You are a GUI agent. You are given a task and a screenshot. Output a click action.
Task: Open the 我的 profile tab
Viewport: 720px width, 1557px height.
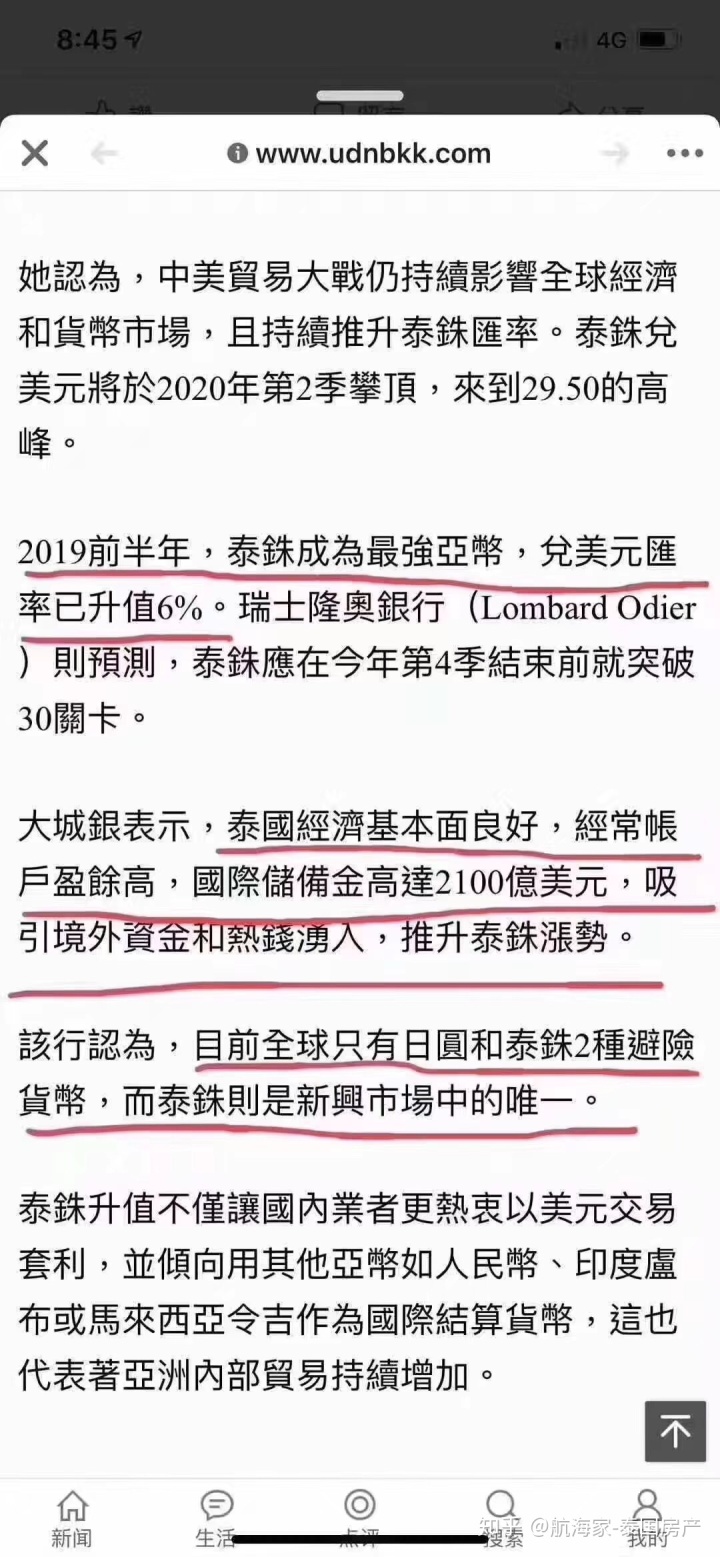[647, 1519]
